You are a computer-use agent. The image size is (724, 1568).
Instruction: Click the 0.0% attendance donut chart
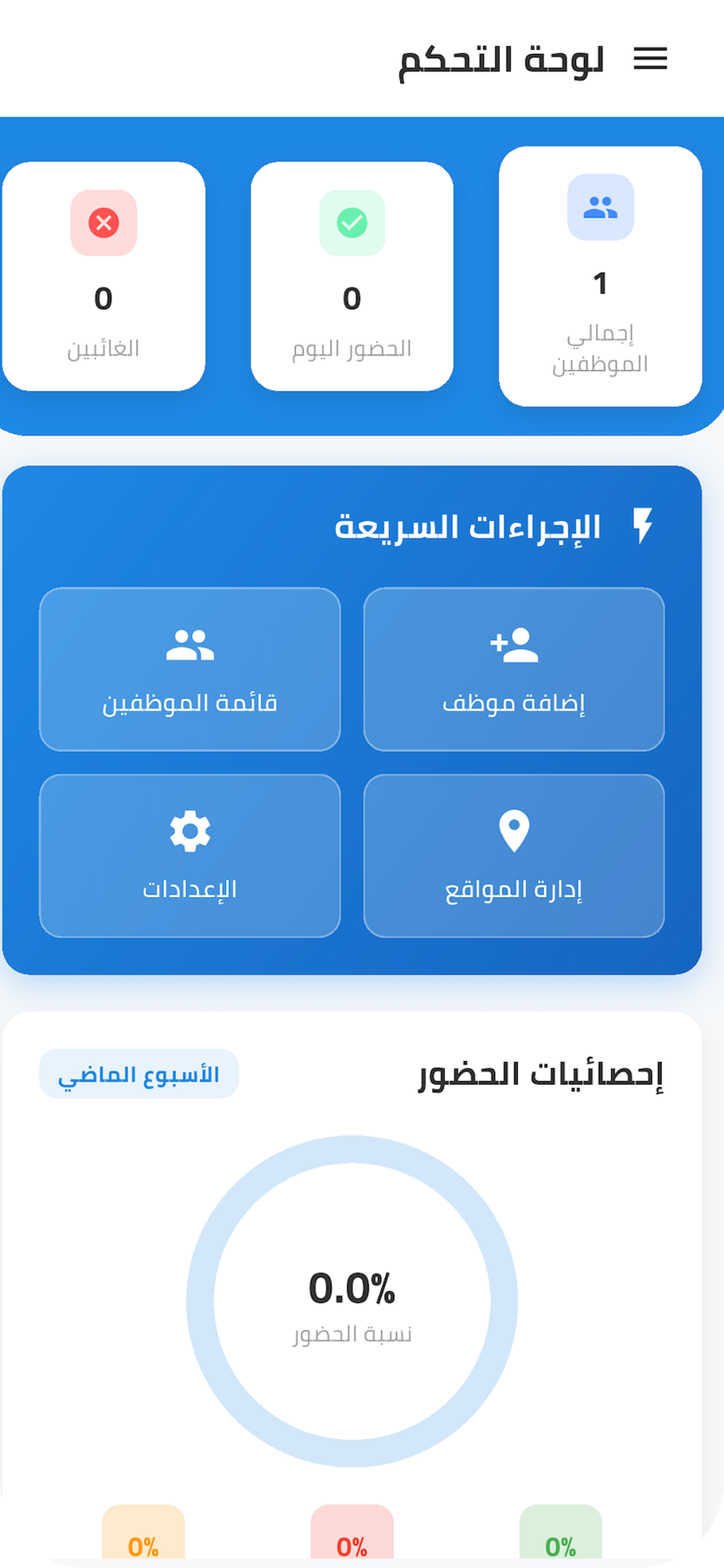353,1297
